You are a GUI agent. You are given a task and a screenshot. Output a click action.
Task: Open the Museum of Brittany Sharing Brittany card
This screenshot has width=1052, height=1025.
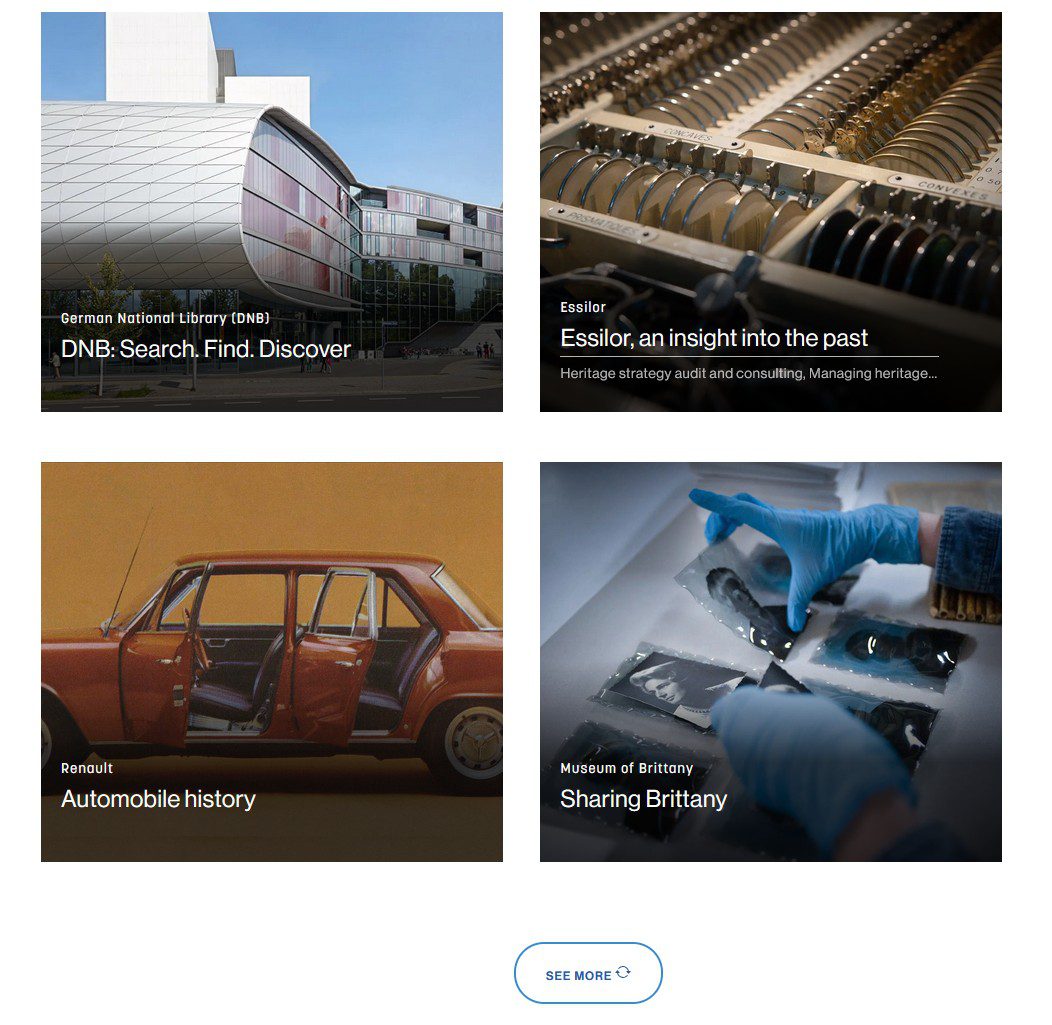pos(770,661)
